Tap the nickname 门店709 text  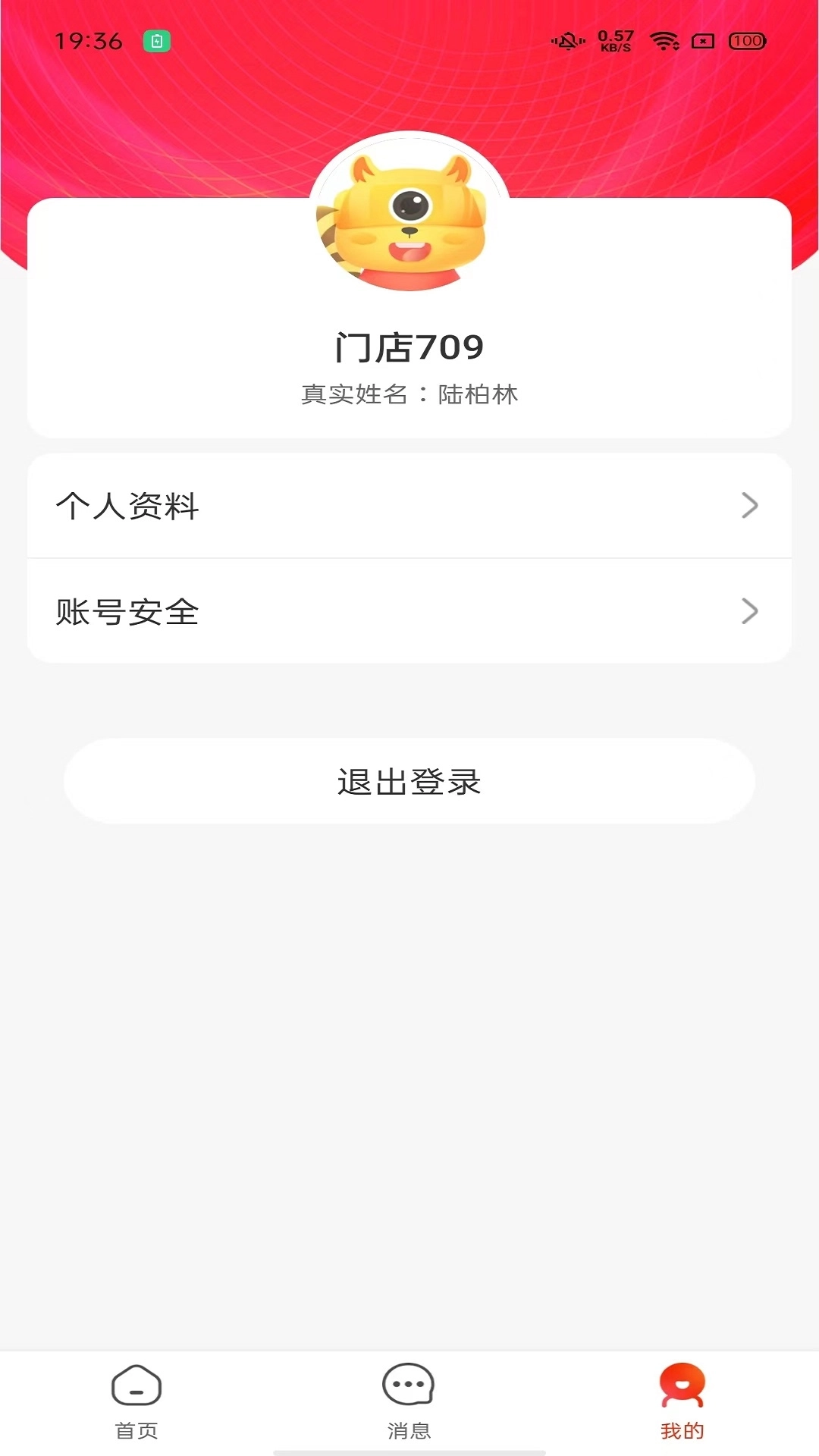(409, 347)
